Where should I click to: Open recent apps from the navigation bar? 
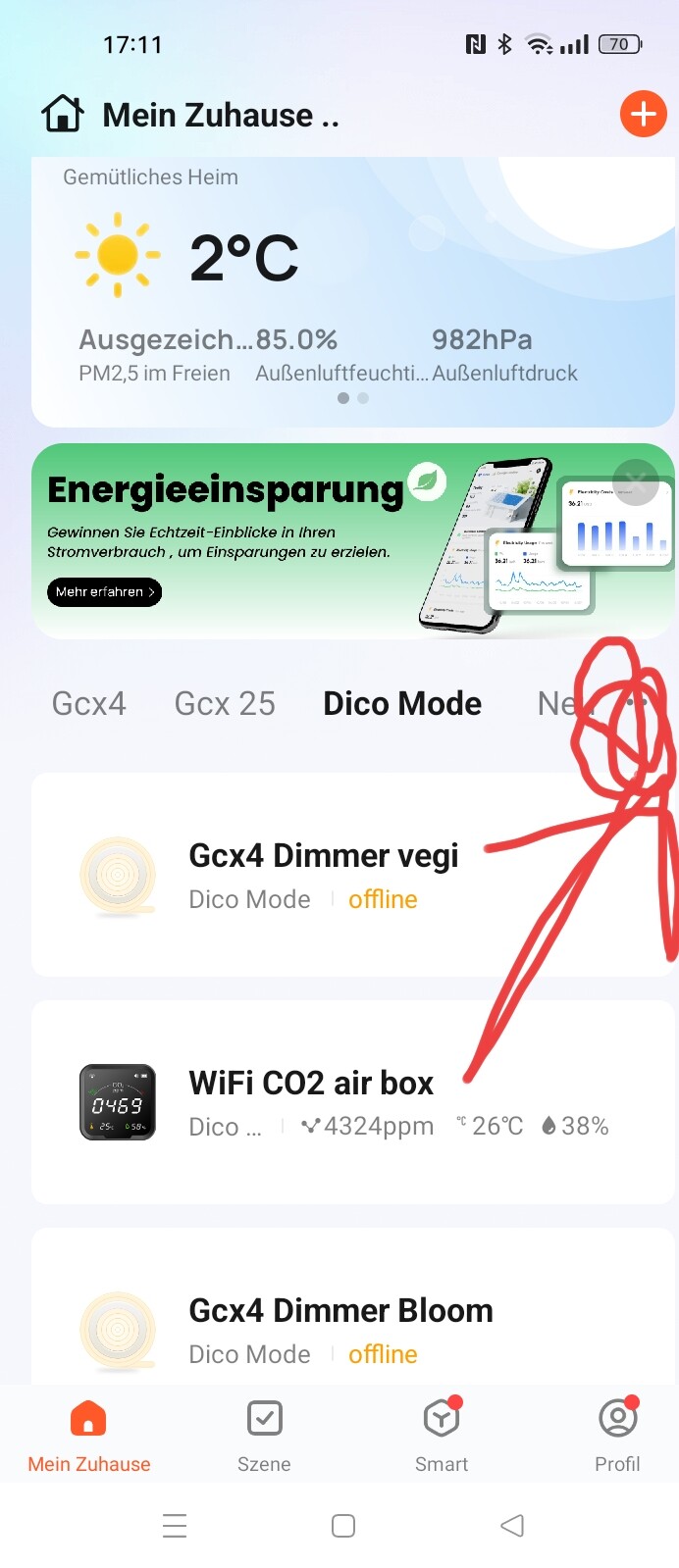coord(175,1526)
